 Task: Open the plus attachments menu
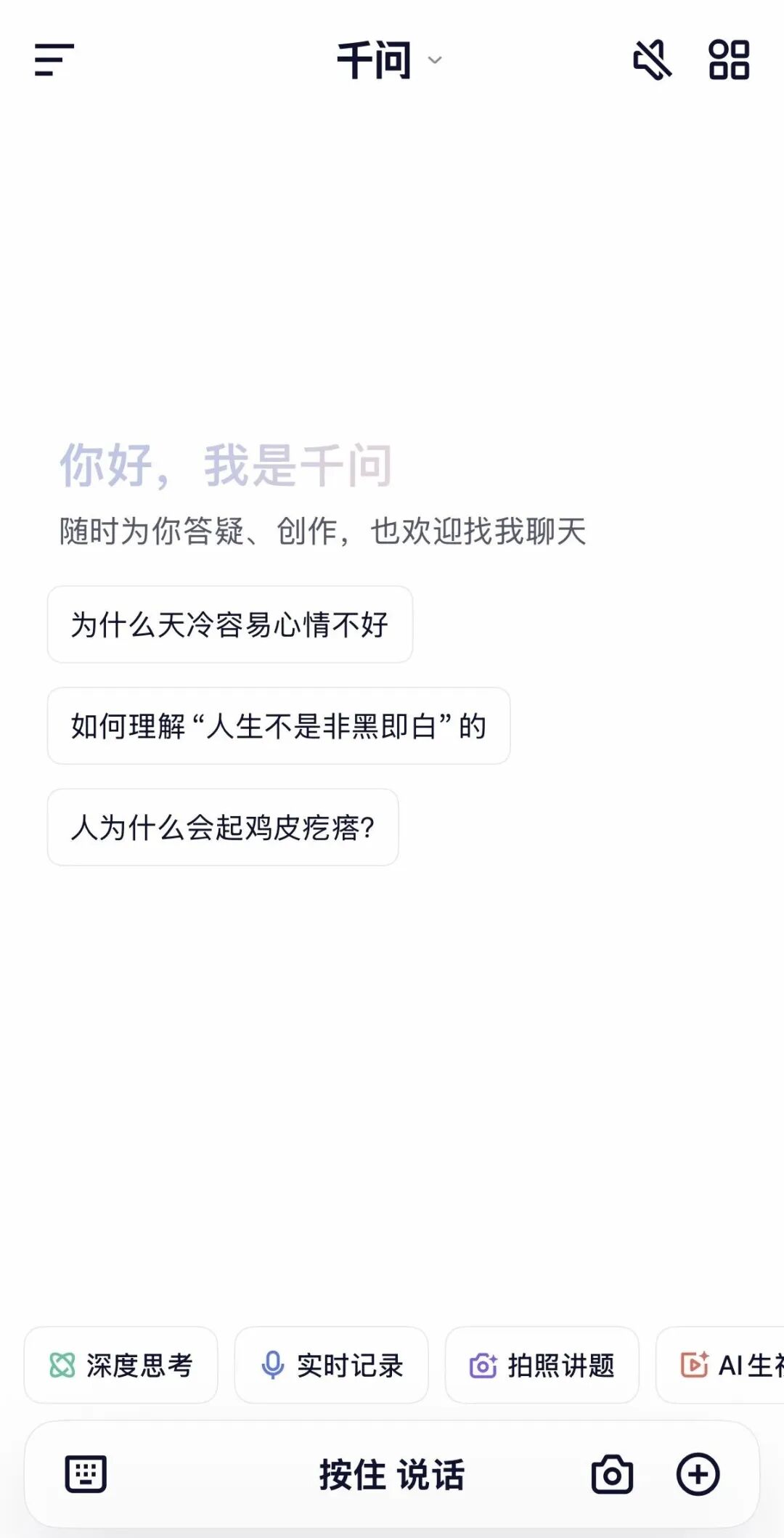click(698, 1474)
